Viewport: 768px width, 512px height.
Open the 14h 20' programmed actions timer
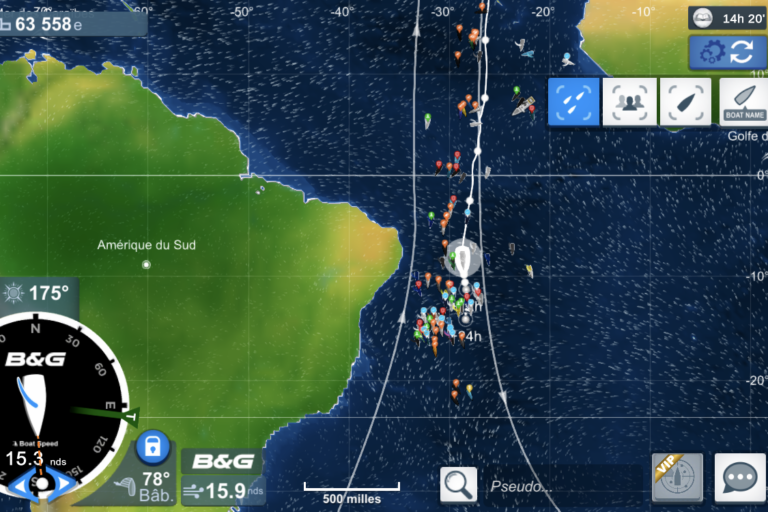click(x=727, y=18)
